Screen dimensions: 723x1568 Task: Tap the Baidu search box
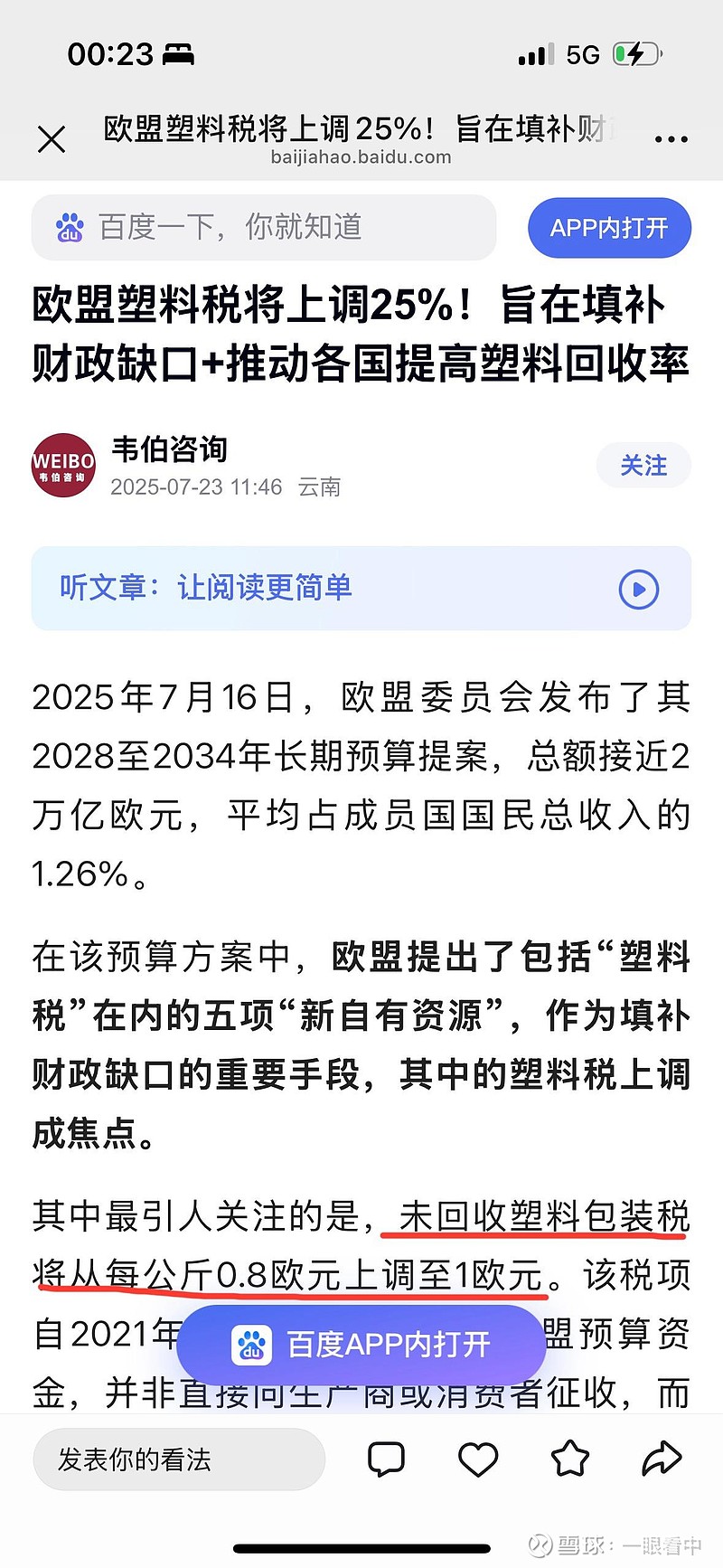(x=264, y=227)
